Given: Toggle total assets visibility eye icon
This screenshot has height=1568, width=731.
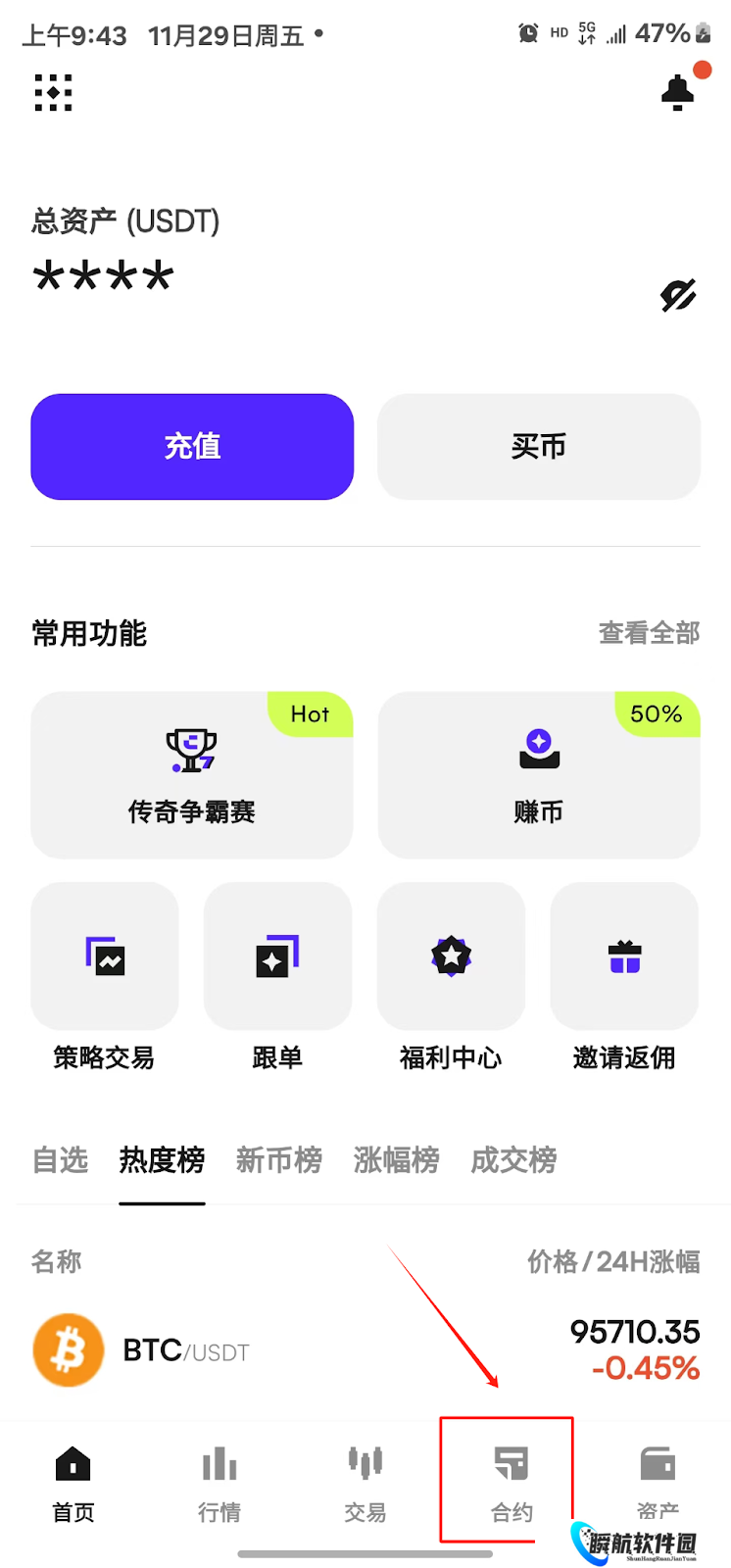Looking at the screenshot, I should [678, 294].
